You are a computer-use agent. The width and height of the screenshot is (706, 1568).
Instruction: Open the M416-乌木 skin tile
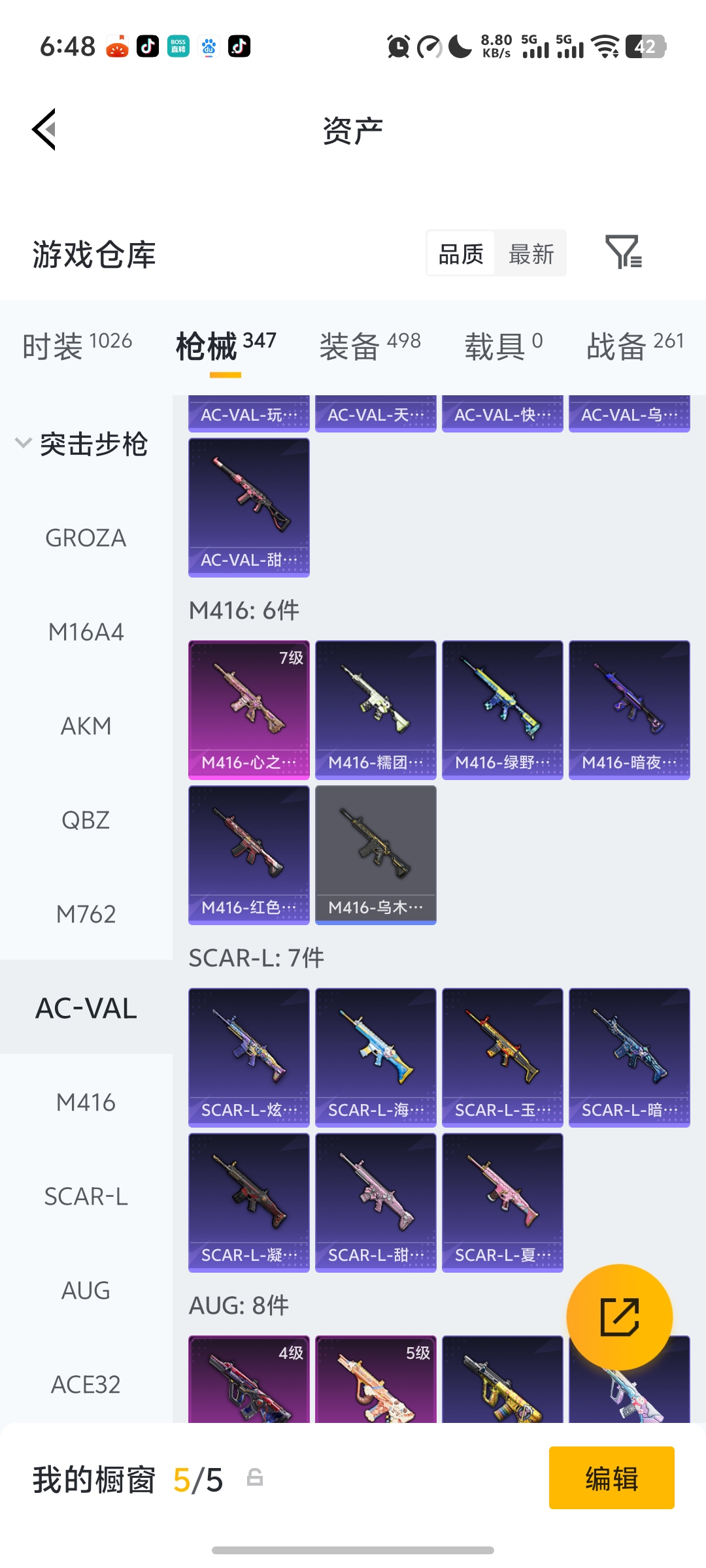point(375,855)
